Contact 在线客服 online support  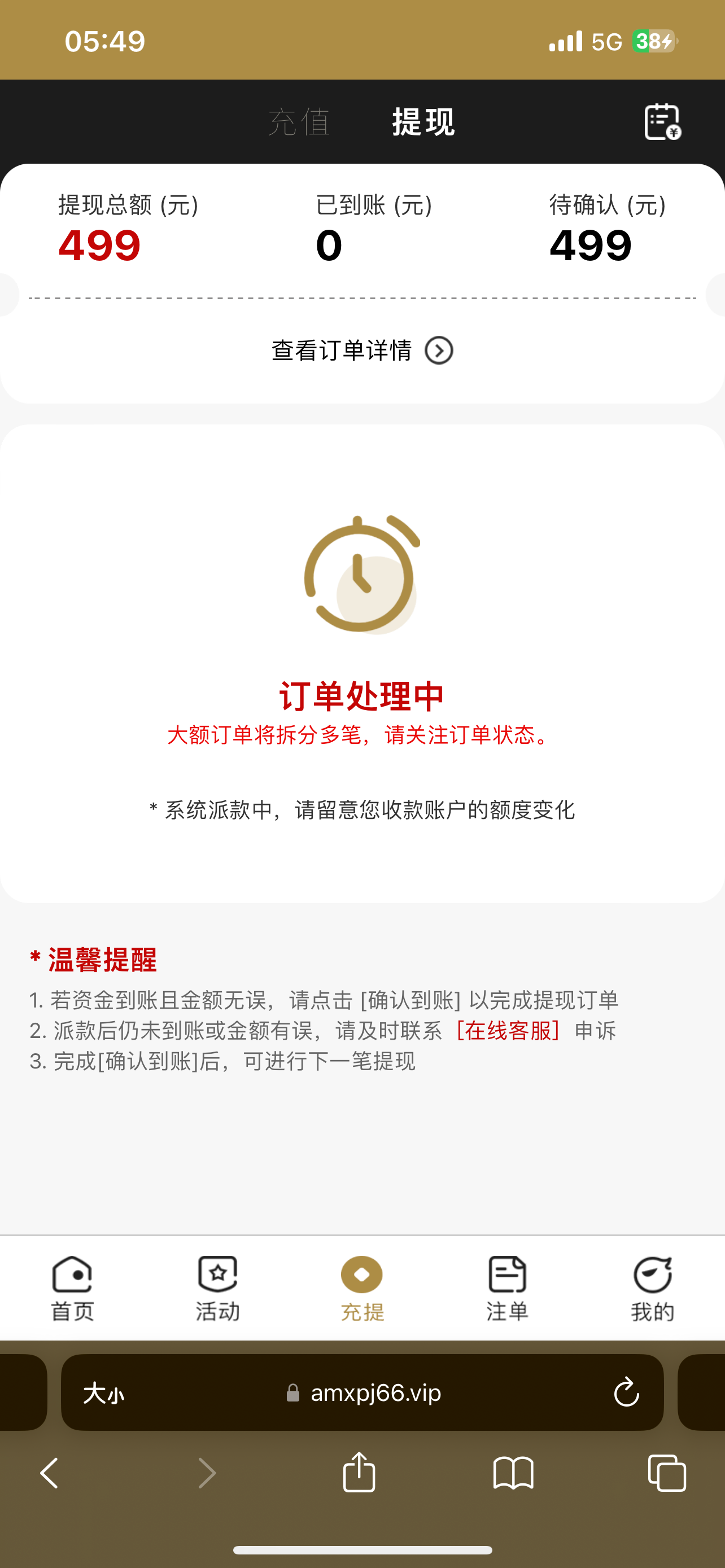[508, 1031]
